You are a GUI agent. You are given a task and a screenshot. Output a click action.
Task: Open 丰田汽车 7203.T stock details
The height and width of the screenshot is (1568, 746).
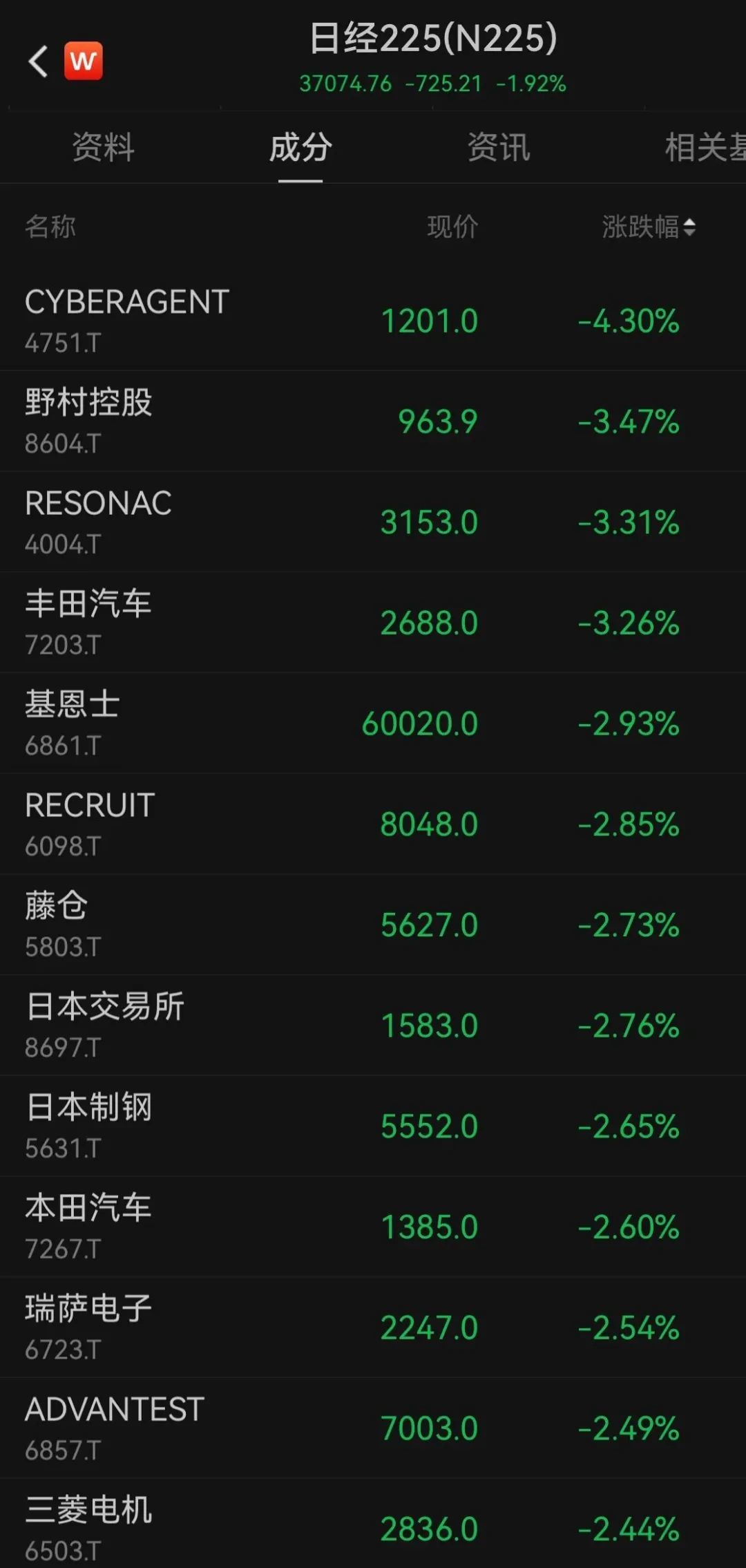[373, 623]
